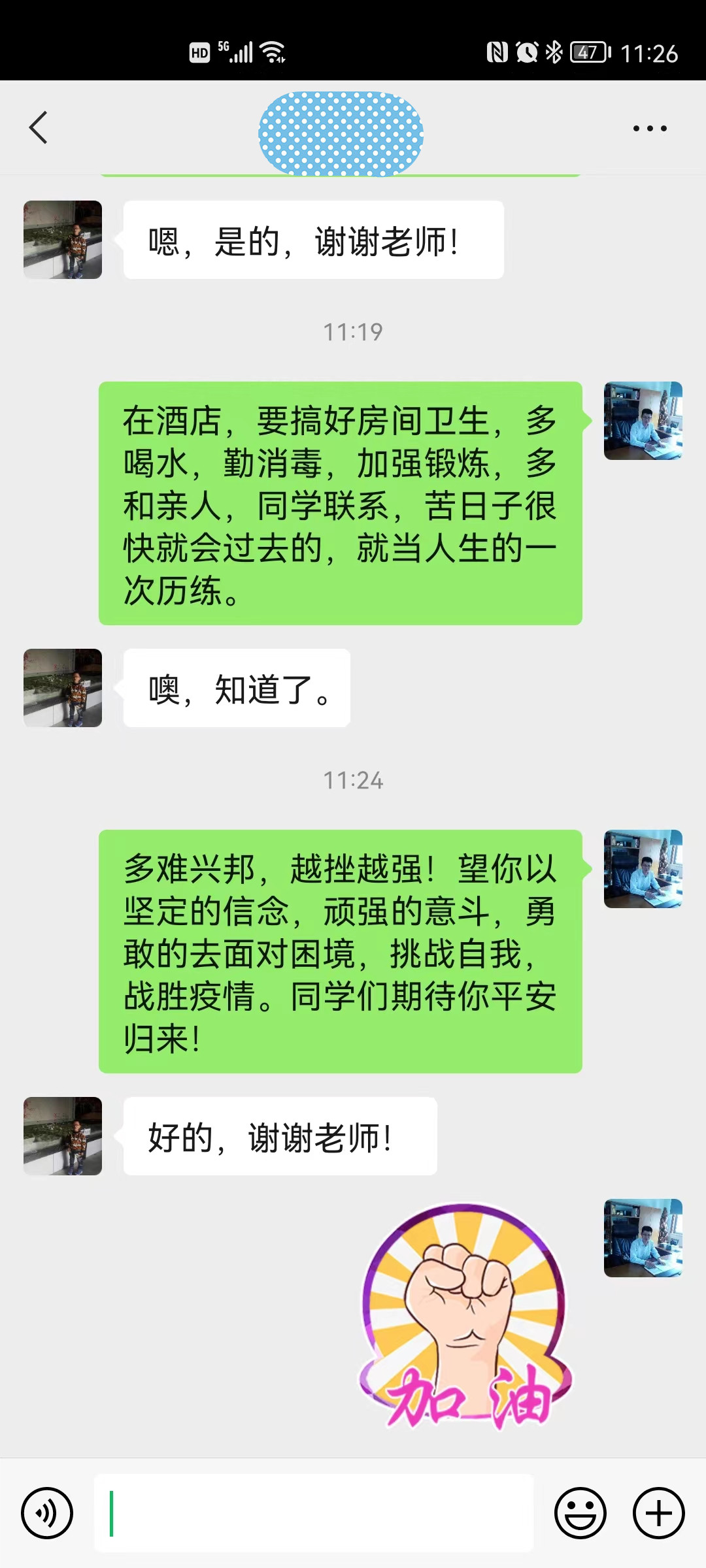Open the chat options menu
Viewport: 706px width, 1568px height.
(x=650, y=128)
